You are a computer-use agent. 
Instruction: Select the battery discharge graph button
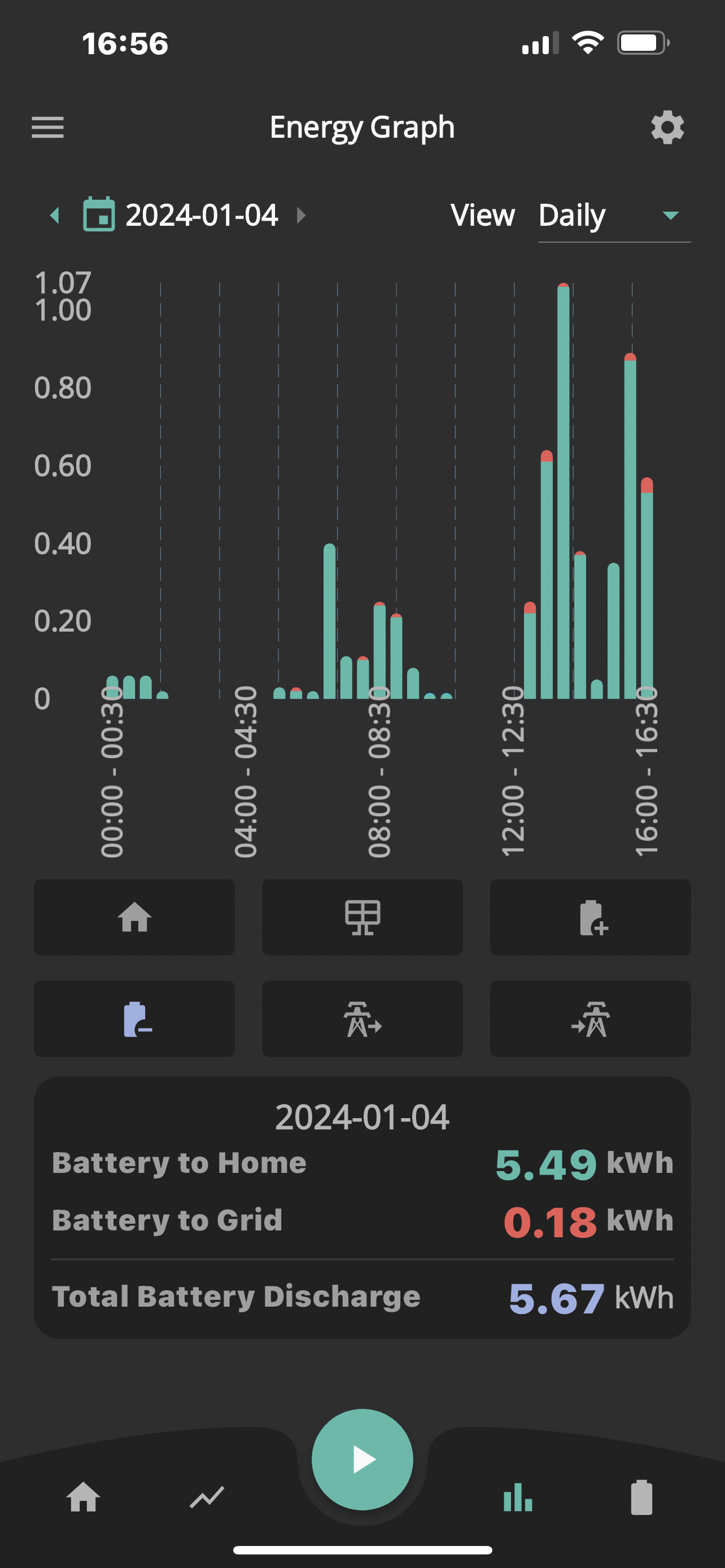(x=134, y=1018)
